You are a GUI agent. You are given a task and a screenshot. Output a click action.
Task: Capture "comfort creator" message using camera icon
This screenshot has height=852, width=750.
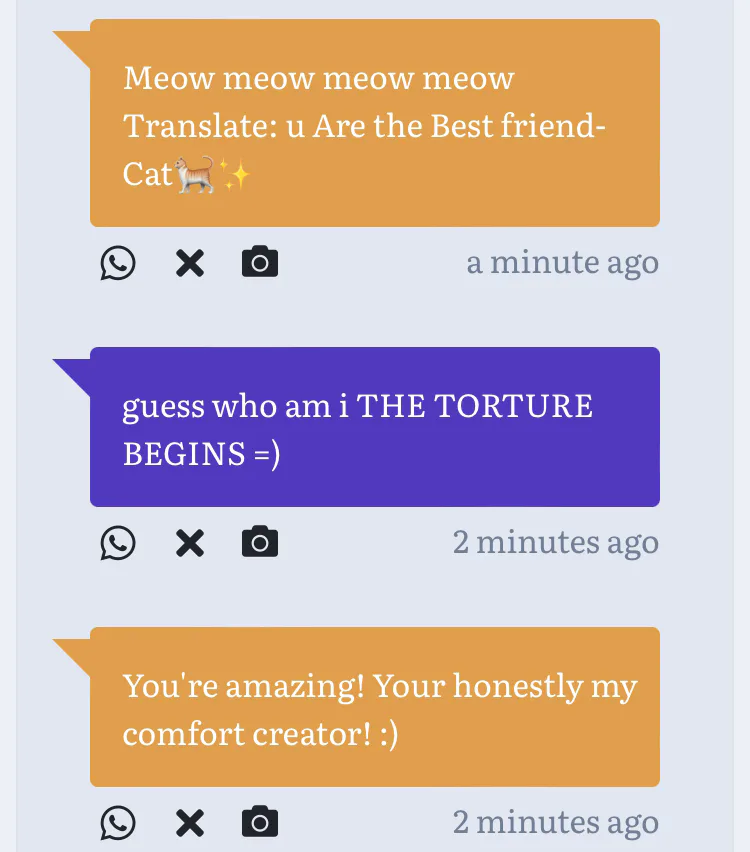[260, 821]
